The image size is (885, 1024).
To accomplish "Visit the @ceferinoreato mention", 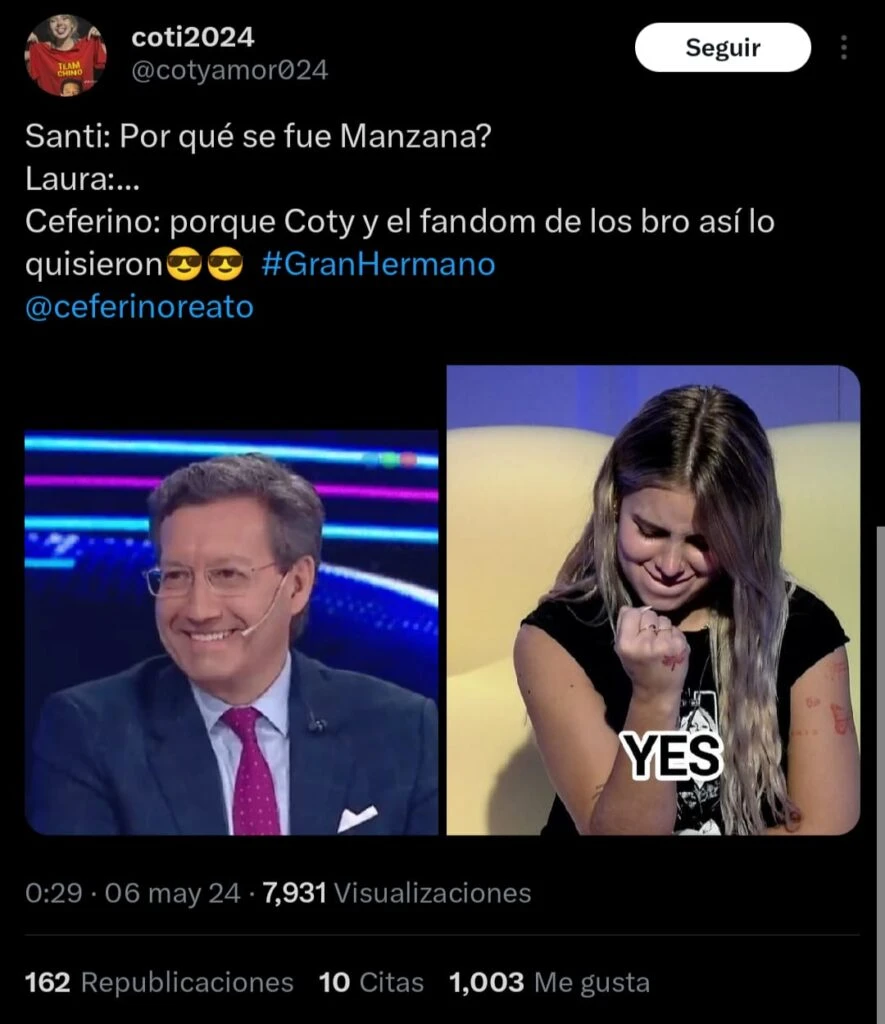I will pyautogui.click(x=139, y=306).
